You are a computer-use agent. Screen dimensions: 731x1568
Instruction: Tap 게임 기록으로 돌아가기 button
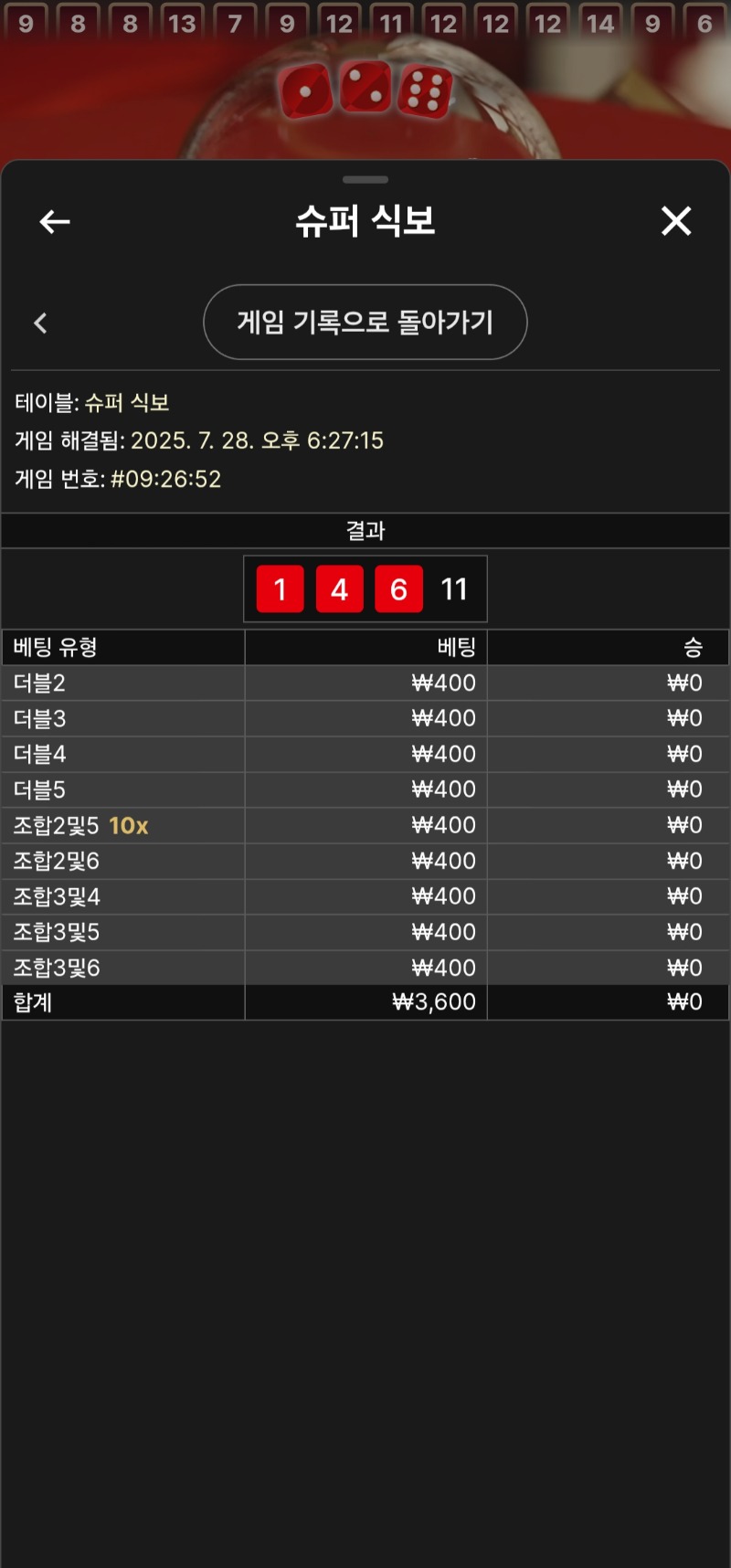[x=365, y=323]
